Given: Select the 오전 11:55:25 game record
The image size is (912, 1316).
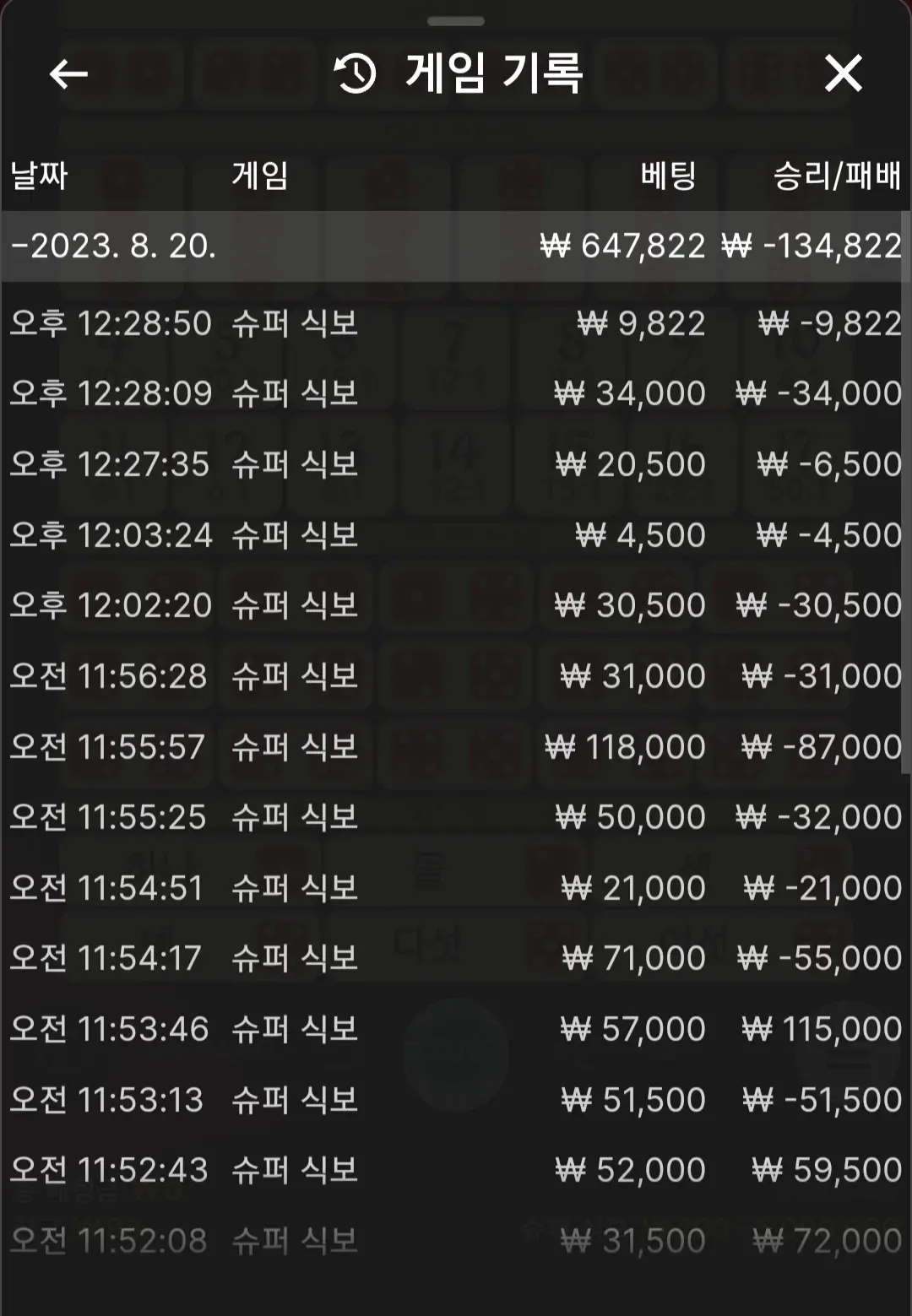Looking at the screenshot, I should click(x=454, y=817).
